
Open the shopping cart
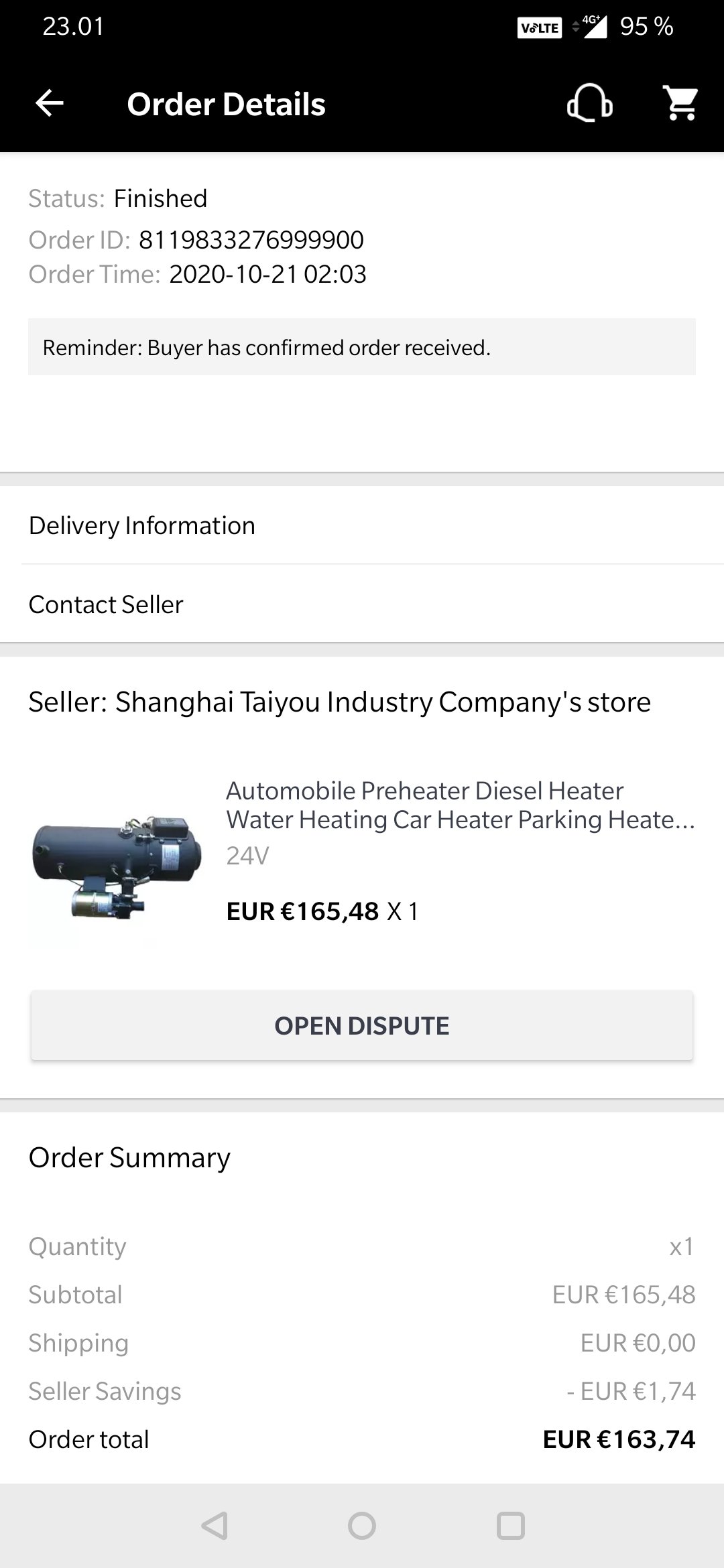pos(680,104)
